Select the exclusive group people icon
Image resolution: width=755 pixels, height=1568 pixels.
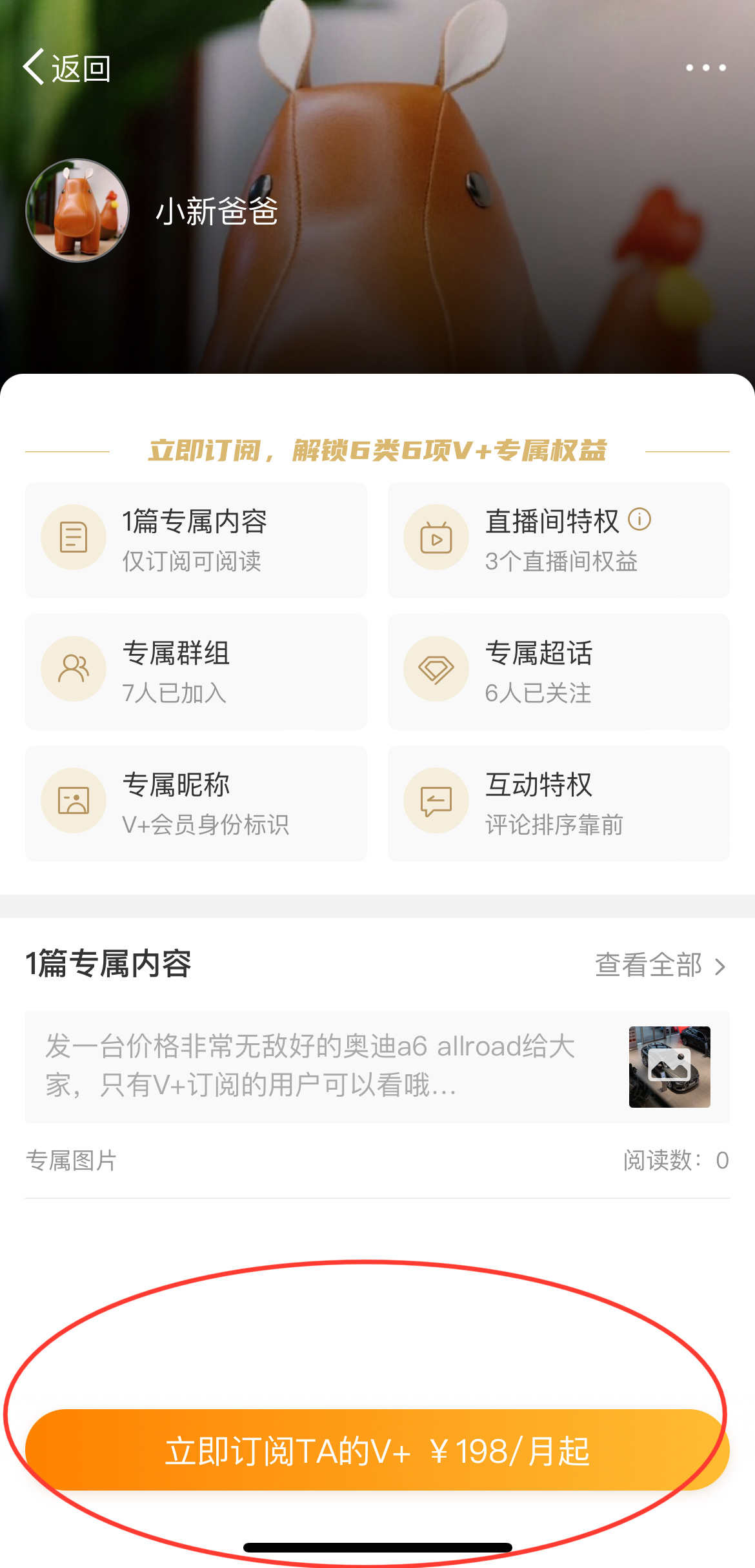[x=74, y=669]
